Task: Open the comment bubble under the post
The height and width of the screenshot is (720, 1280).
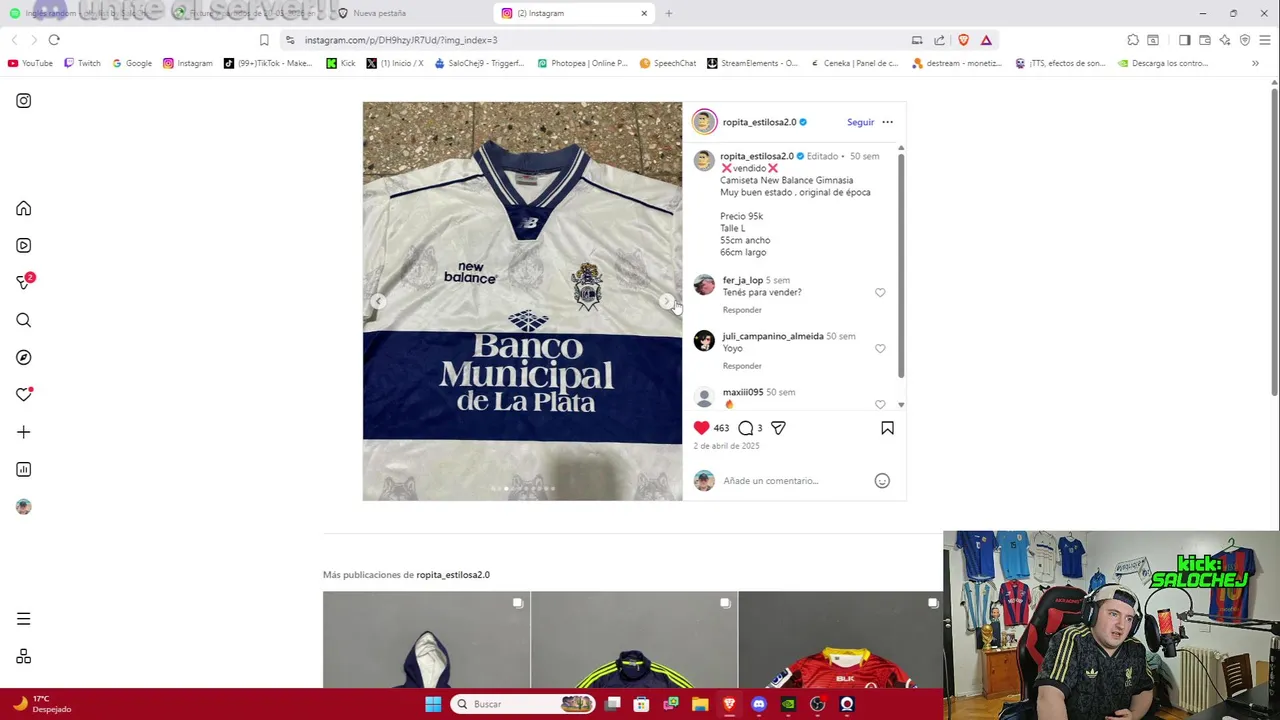Action: click(x=746, y=428)
